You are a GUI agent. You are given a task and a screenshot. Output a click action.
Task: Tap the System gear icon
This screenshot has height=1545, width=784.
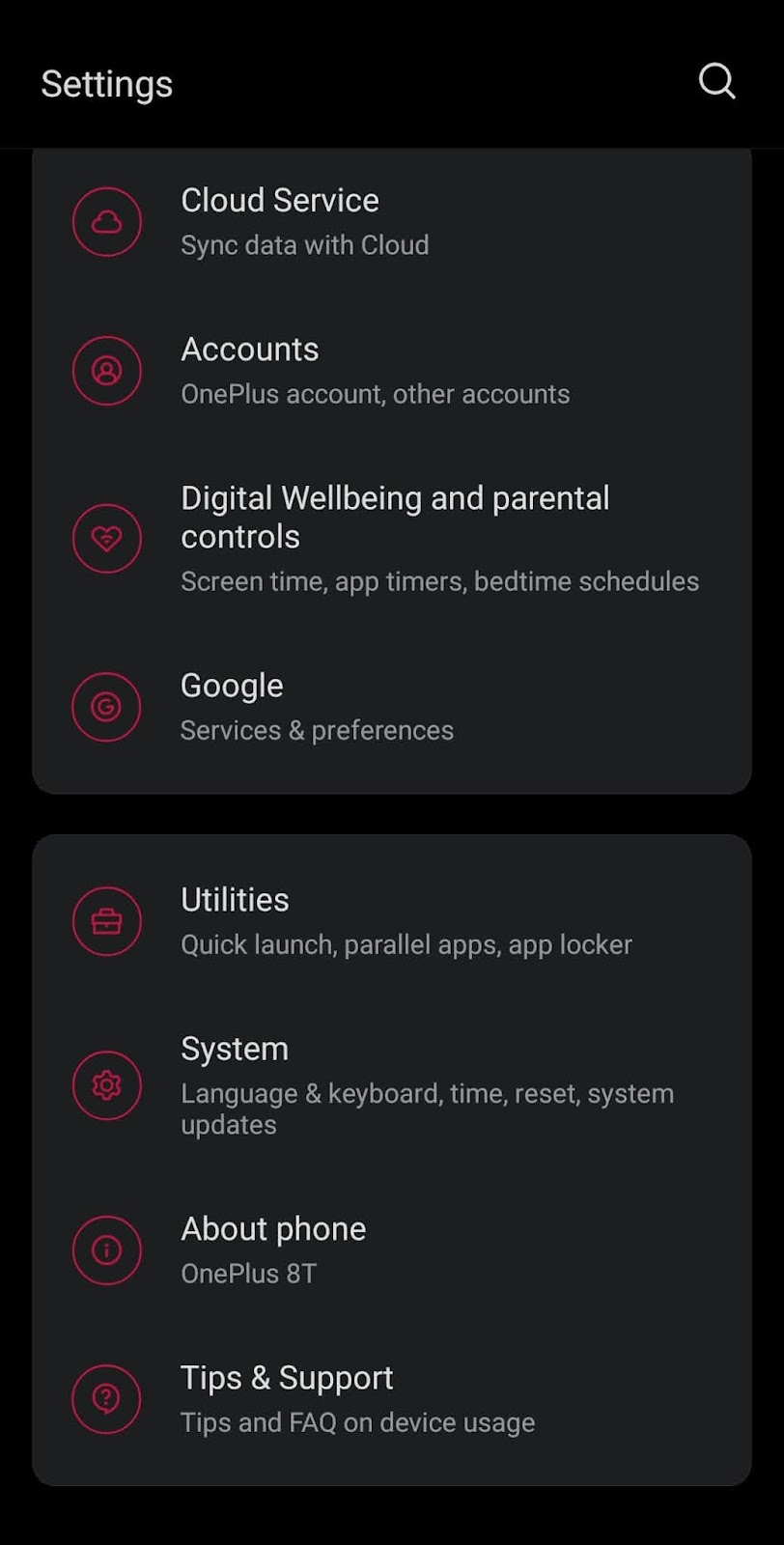(107, 1084)
